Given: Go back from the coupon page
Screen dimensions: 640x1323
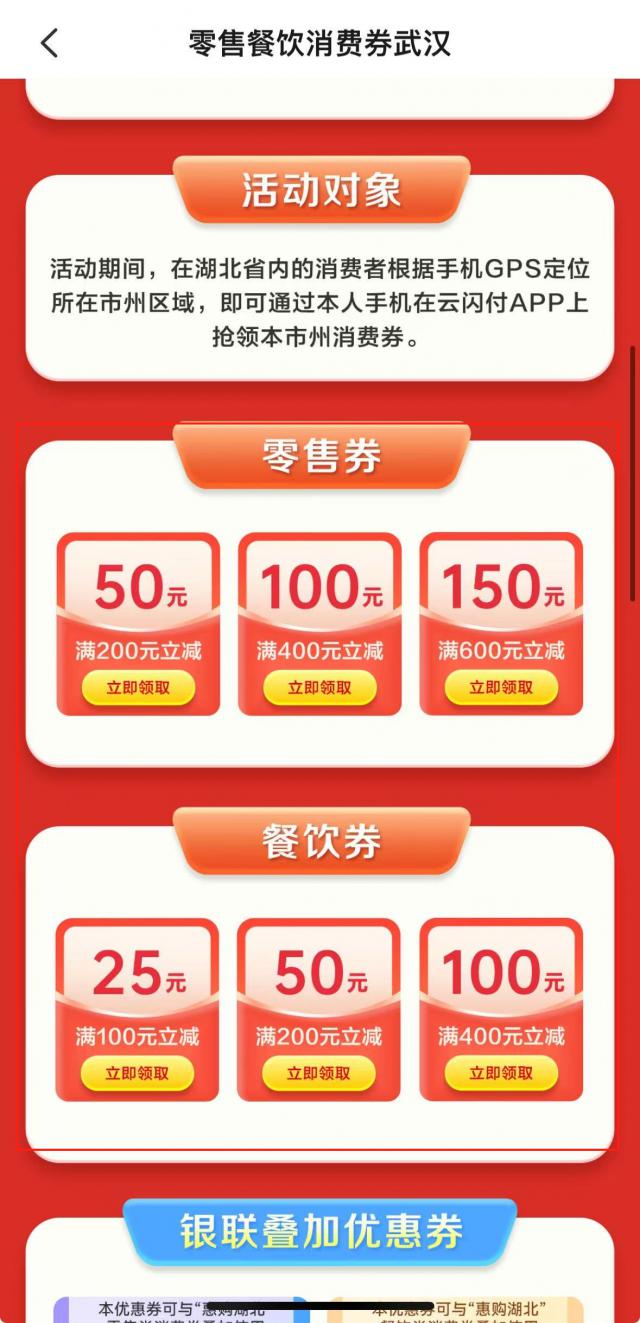Looking at the screenshot, I should 50,43.
